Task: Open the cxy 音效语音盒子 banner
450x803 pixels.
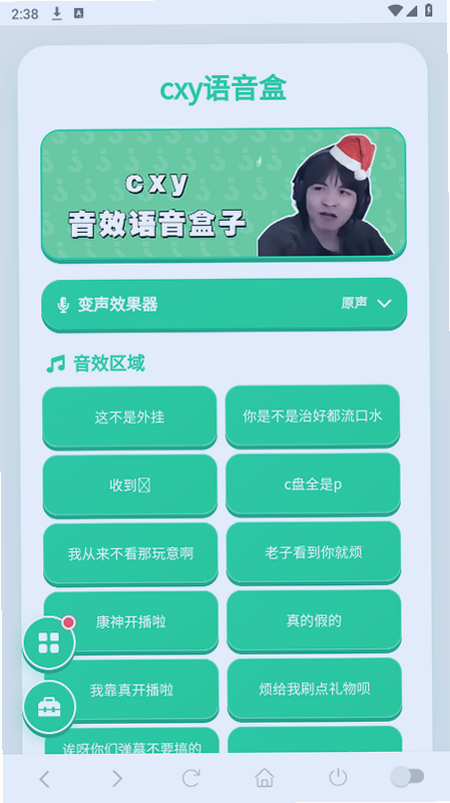Action: click(x=223, y=194)
